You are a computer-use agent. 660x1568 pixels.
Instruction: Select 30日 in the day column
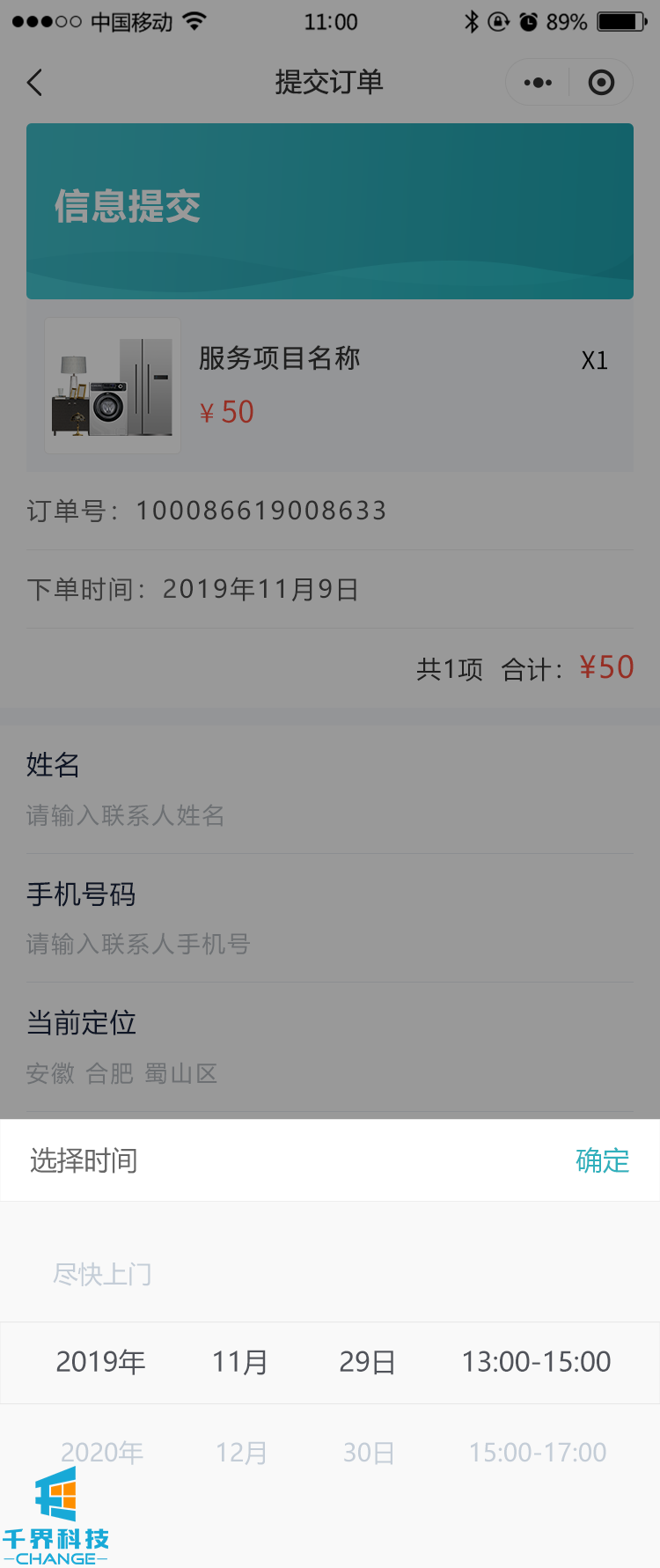click(368, 1452)
